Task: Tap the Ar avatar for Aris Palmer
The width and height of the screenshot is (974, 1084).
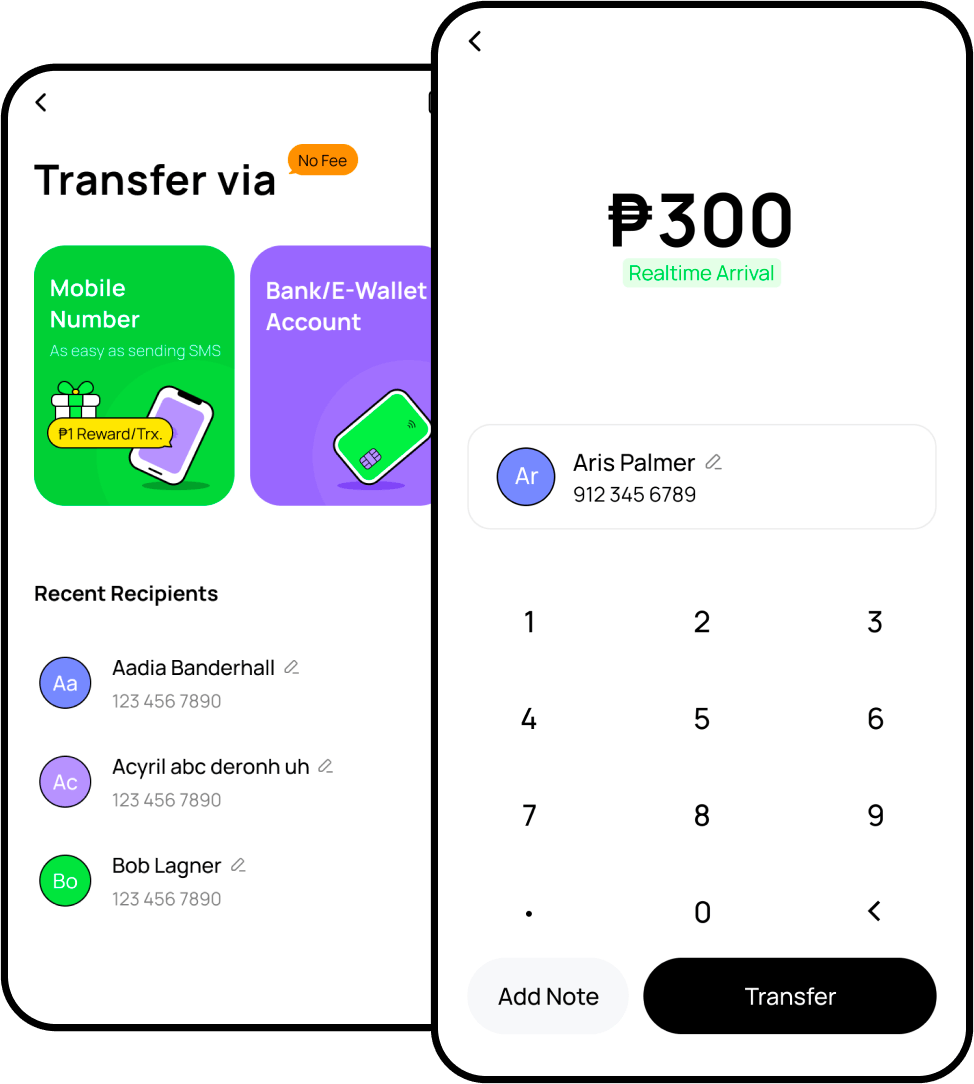Action: [526, 477]
